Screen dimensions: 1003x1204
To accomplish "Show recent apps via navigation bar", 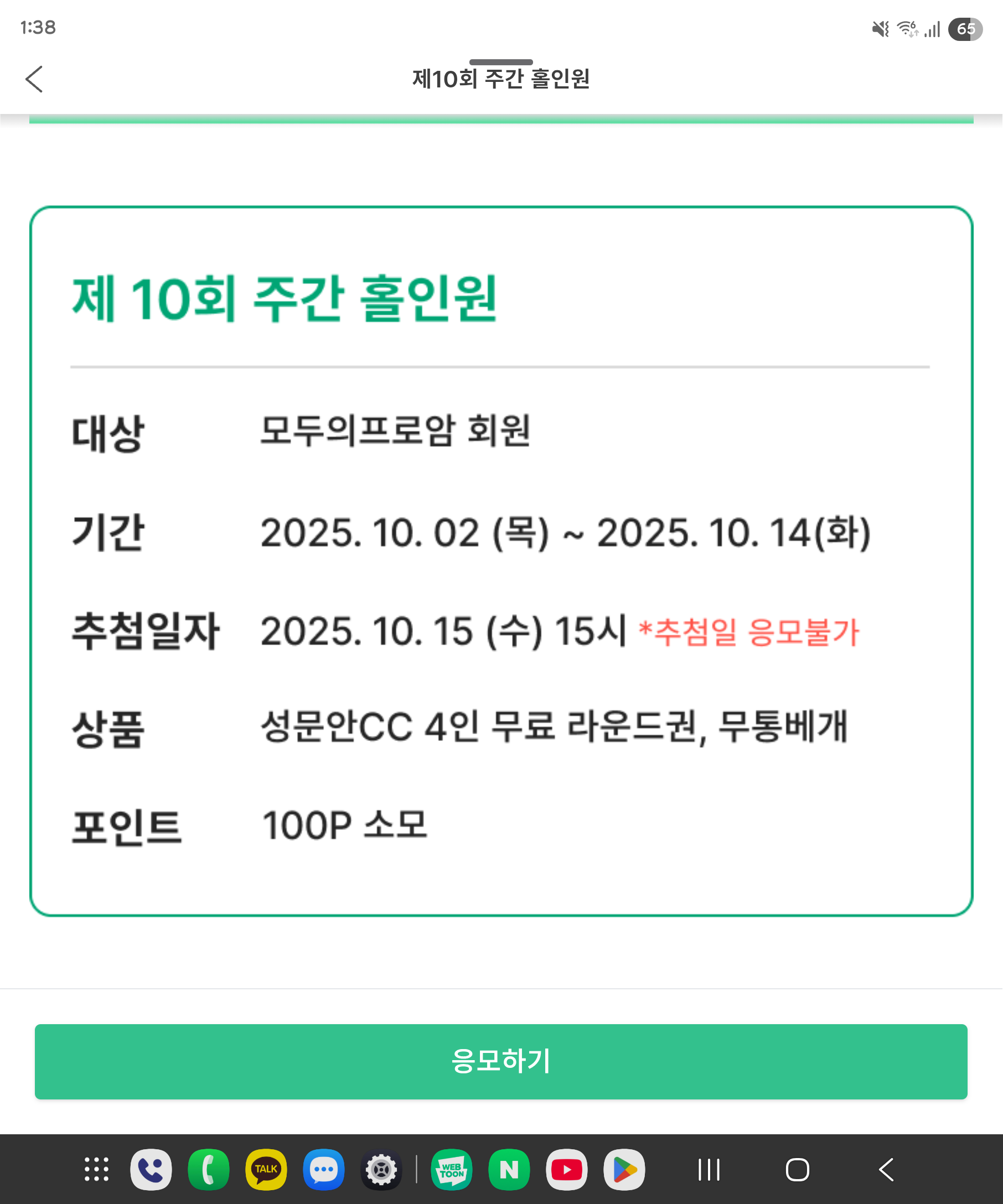I will (x=709, y=1169).
